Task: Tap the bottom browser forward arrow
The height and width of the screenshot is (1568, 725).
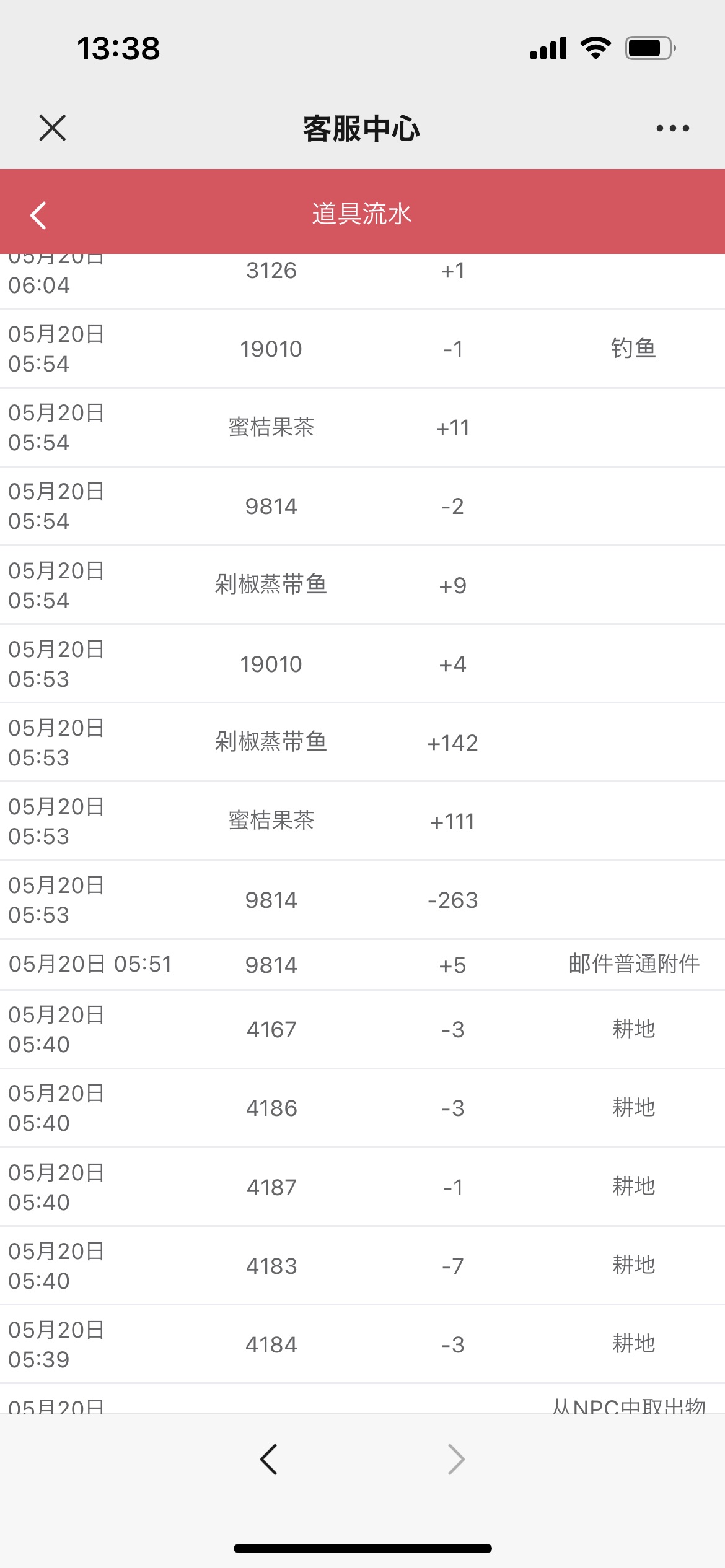Action: point(456,1459)
